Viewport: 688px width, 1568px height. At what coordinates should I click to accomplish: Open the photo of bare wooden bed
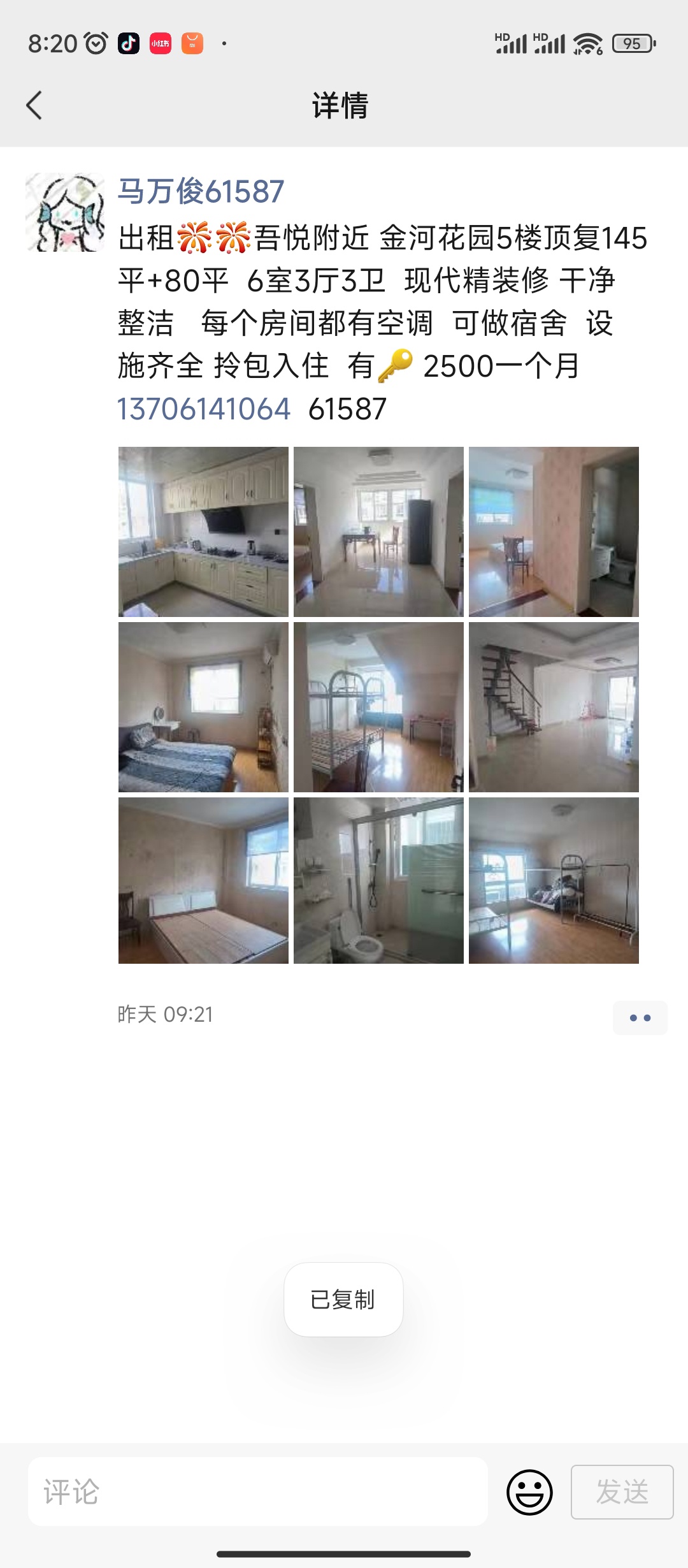click(203, 880)
